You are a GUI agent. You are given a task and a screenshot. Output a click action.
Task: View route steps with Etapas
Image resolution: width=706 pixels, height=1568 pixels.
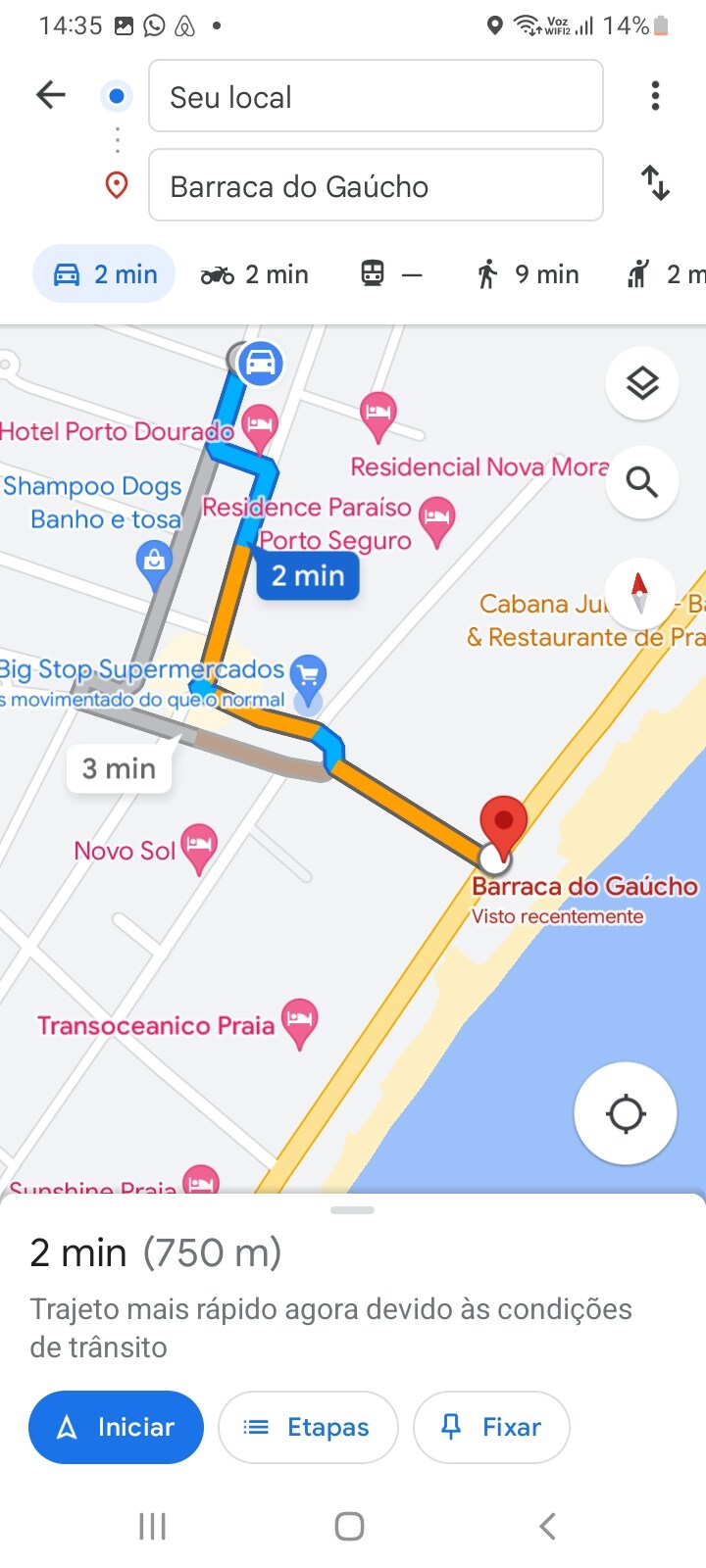click(308, 1427)
